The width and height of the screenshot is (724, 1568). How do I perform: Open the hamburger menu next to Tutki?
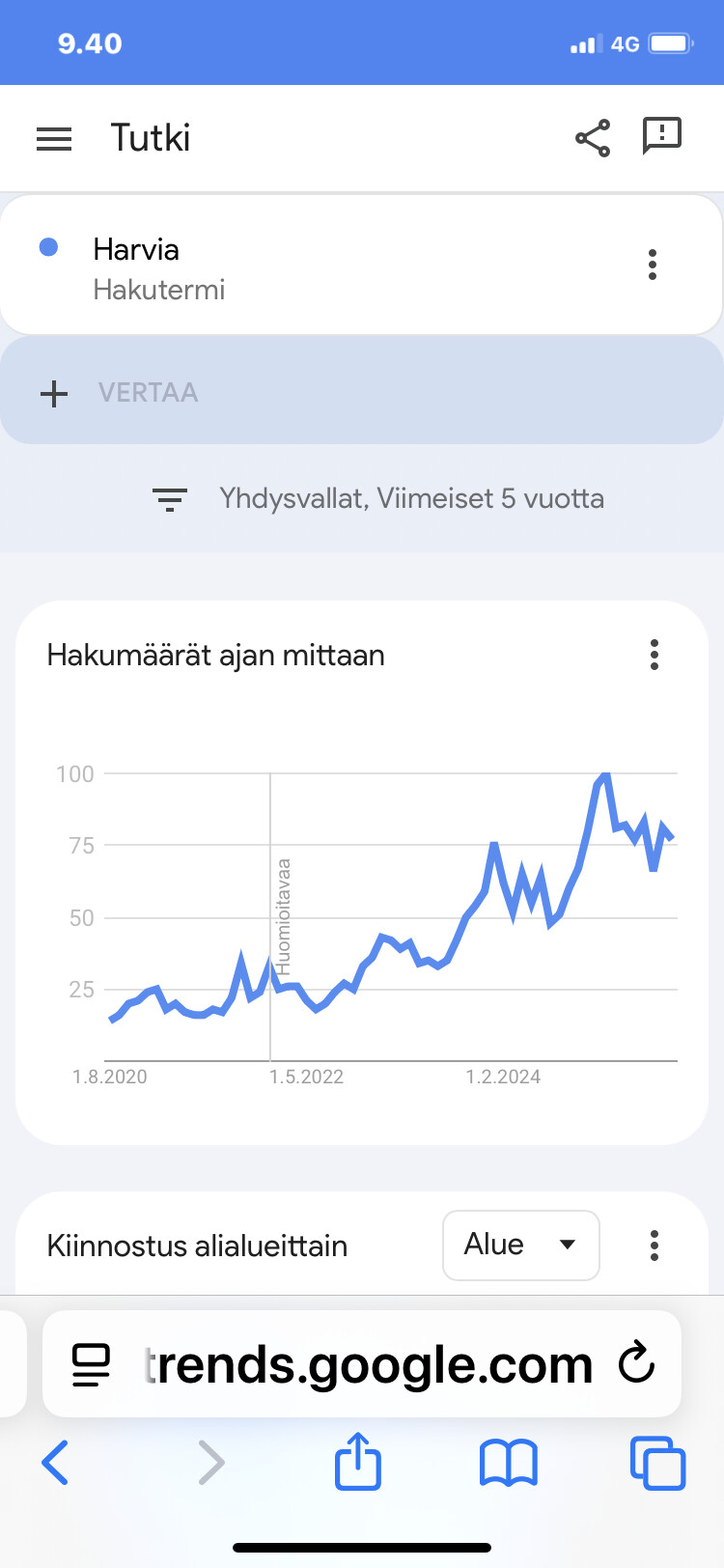(x=54, y=139)
